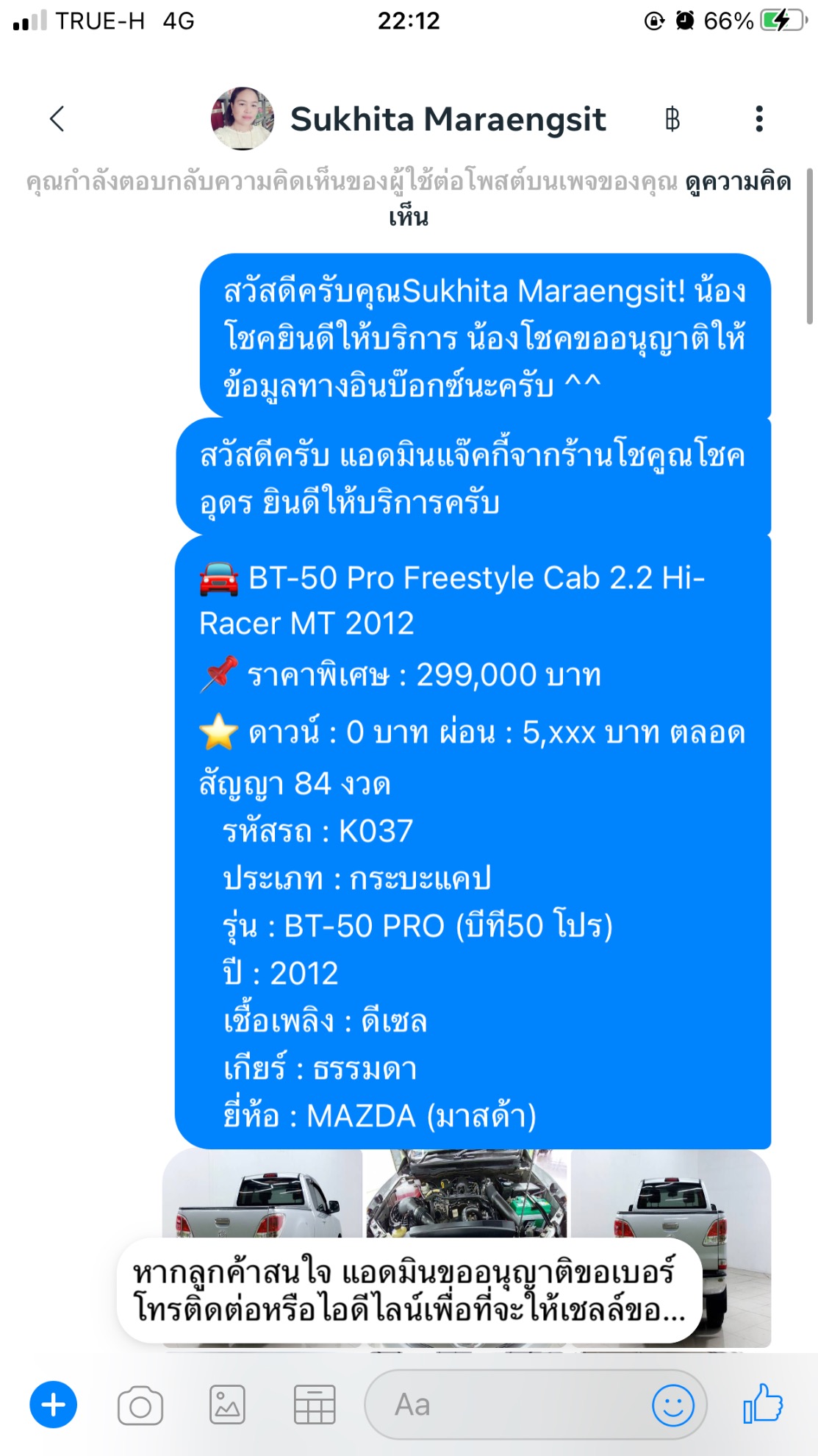Open the camera
Image resolution: width=818 pixels, height=1456 pixels.
coord(140,1405)
